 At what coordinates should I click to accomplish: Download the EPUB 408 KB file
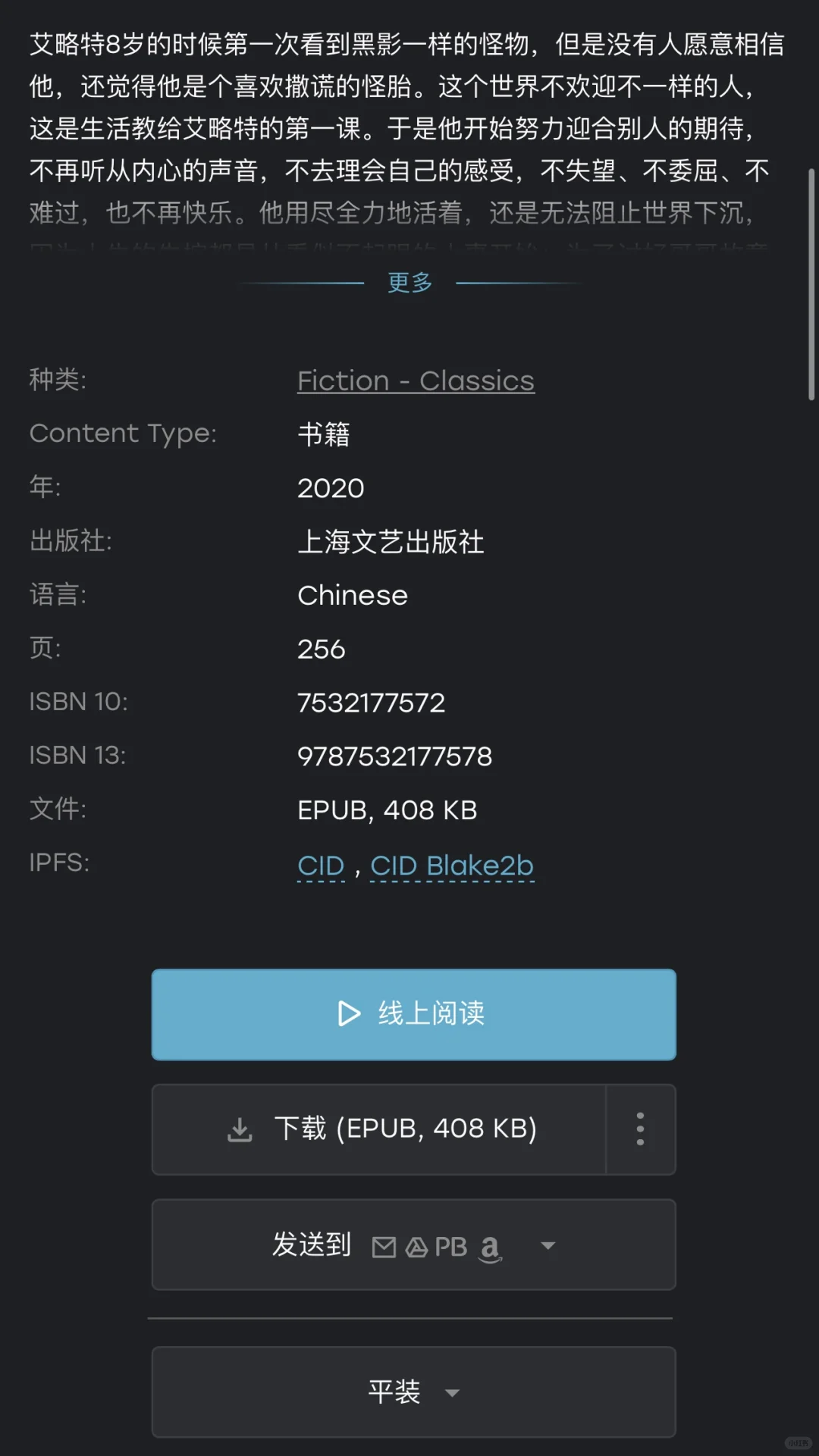tap(379, 1129)
